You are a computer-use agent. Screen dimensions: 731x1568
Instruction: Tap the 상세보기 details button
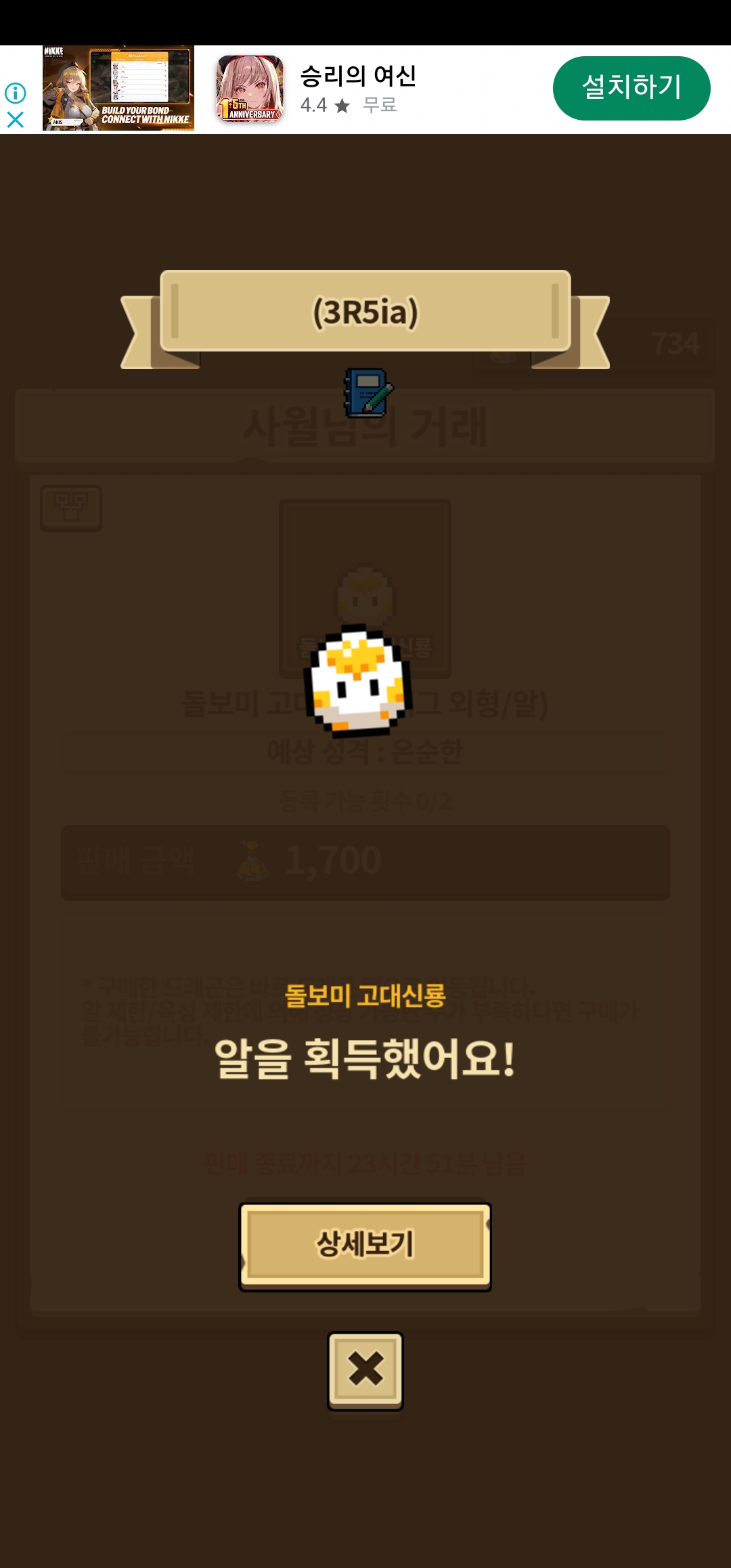click(365, 1246)
